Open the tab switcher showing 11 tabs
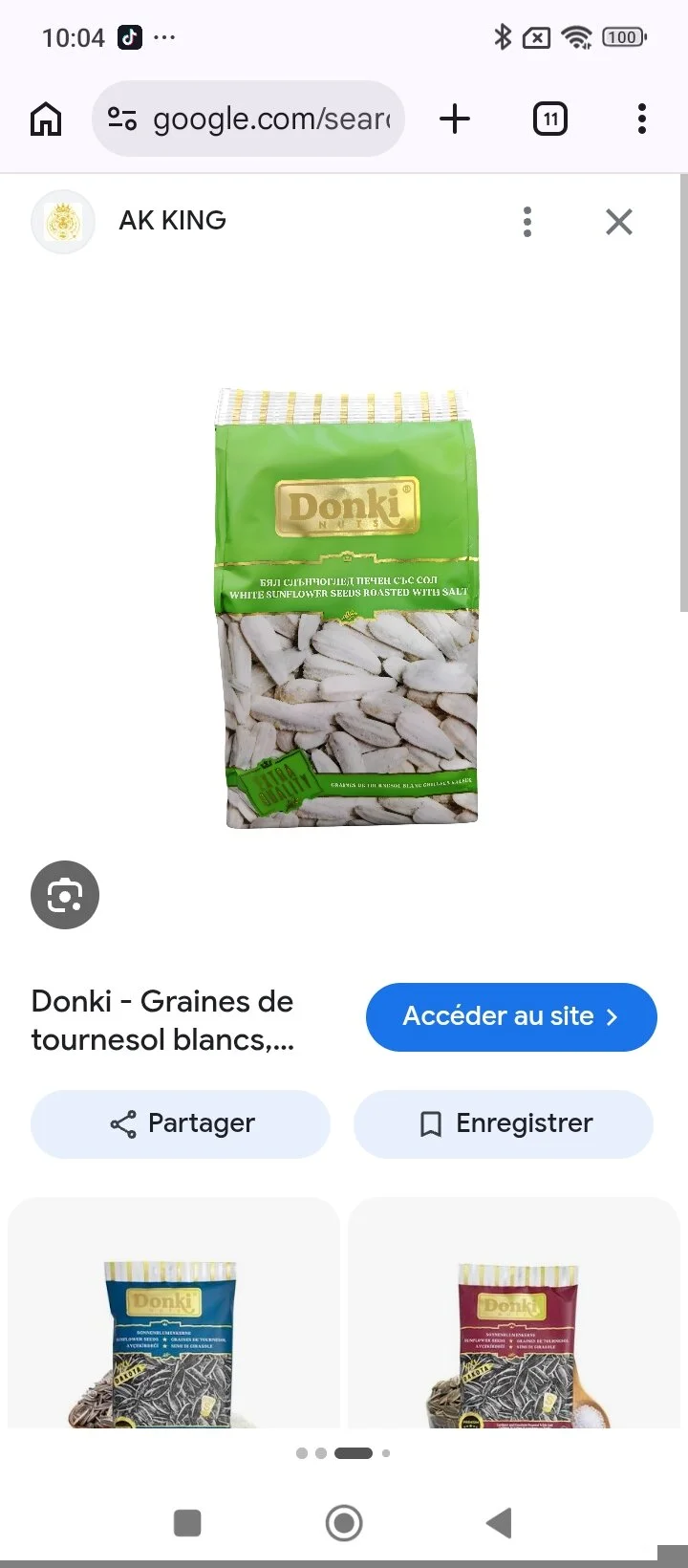 (549, 120)
